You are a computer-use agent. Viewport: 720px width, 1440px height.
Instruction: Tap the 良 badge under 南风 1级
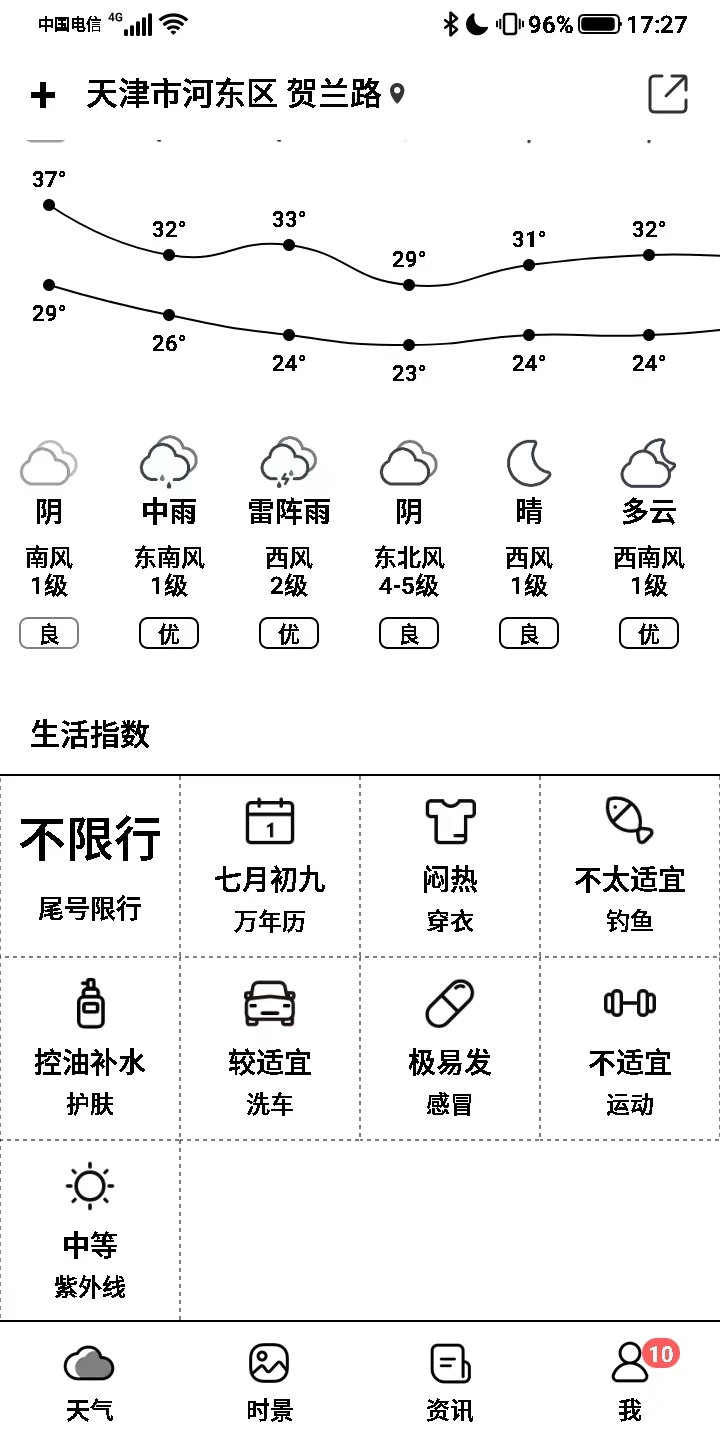[x=48, y=633]
